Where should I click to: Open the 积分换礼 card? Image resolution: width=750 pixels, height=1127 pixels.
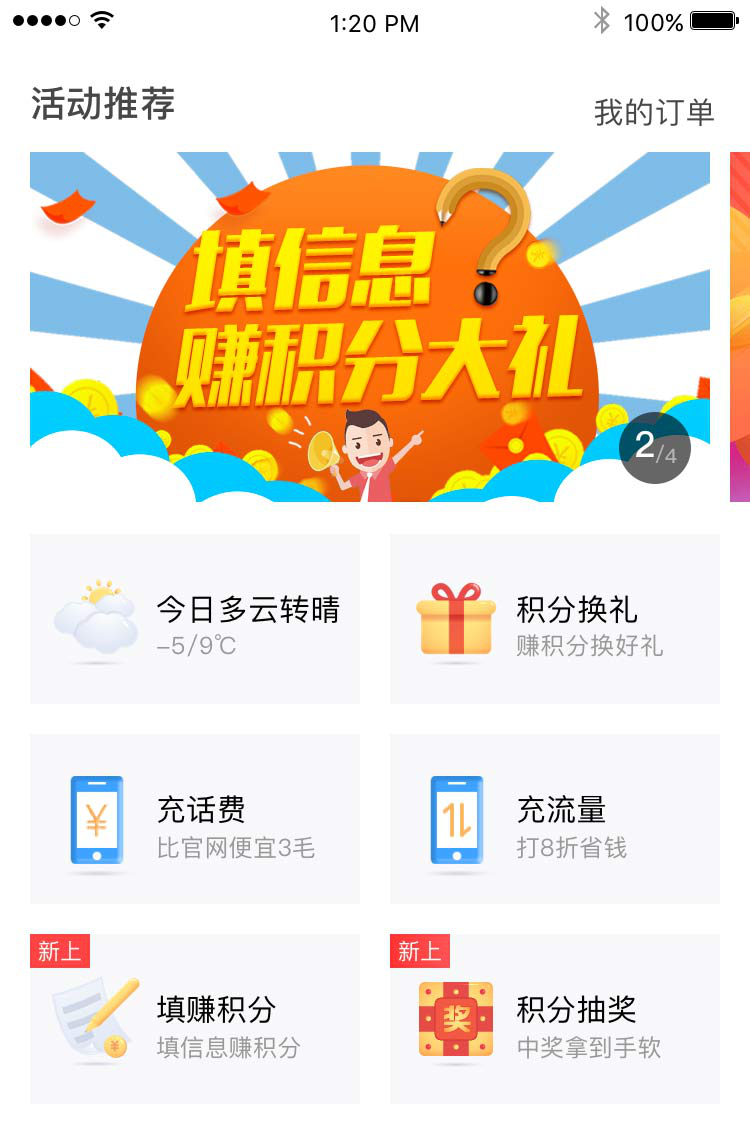point(555,619)
